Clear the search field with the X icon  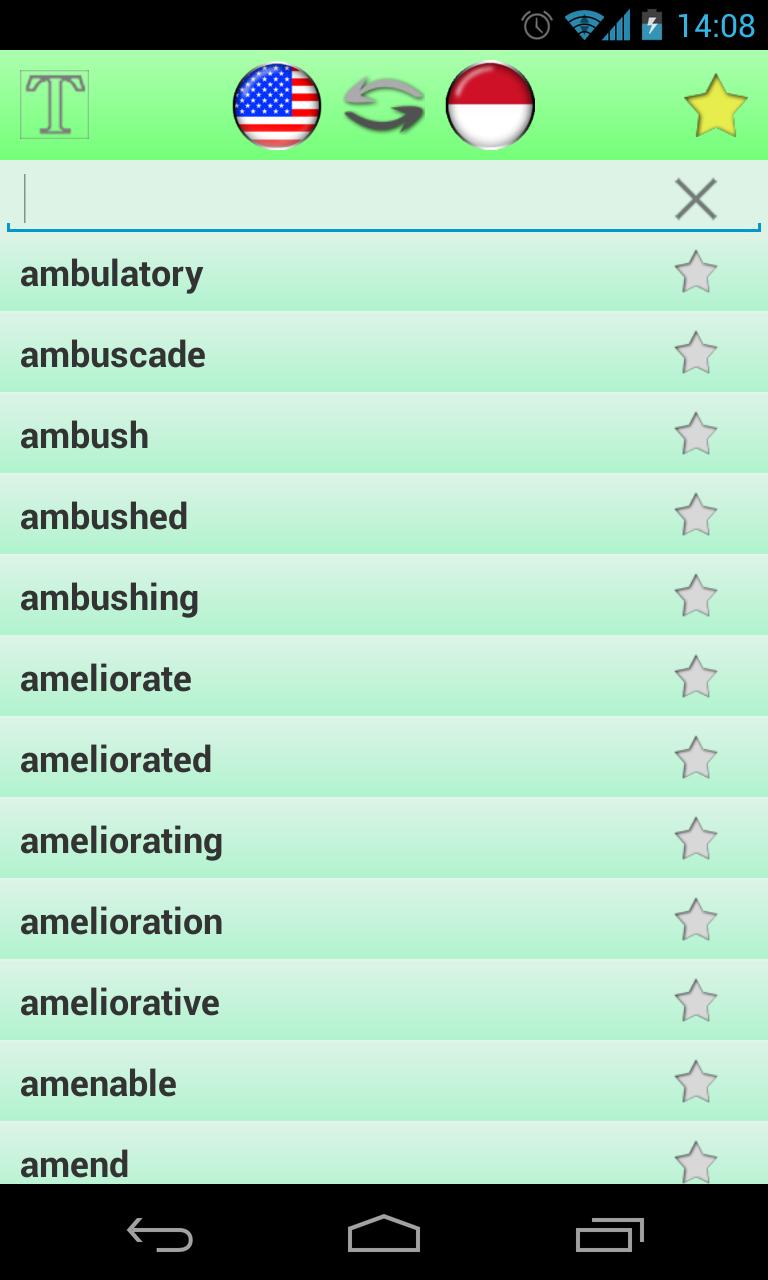(695, 198)
